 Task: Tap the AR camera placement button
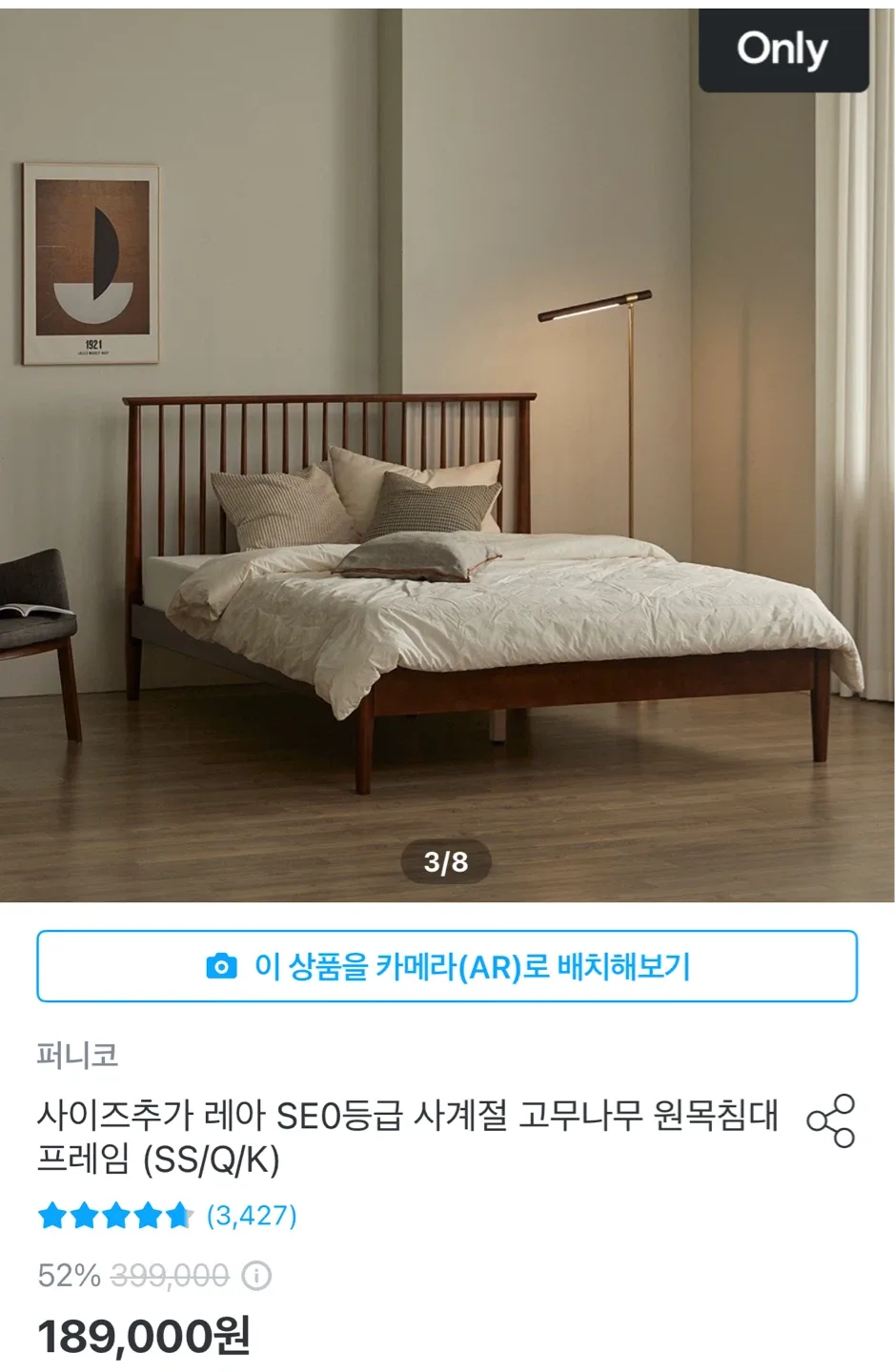point(447,967)
